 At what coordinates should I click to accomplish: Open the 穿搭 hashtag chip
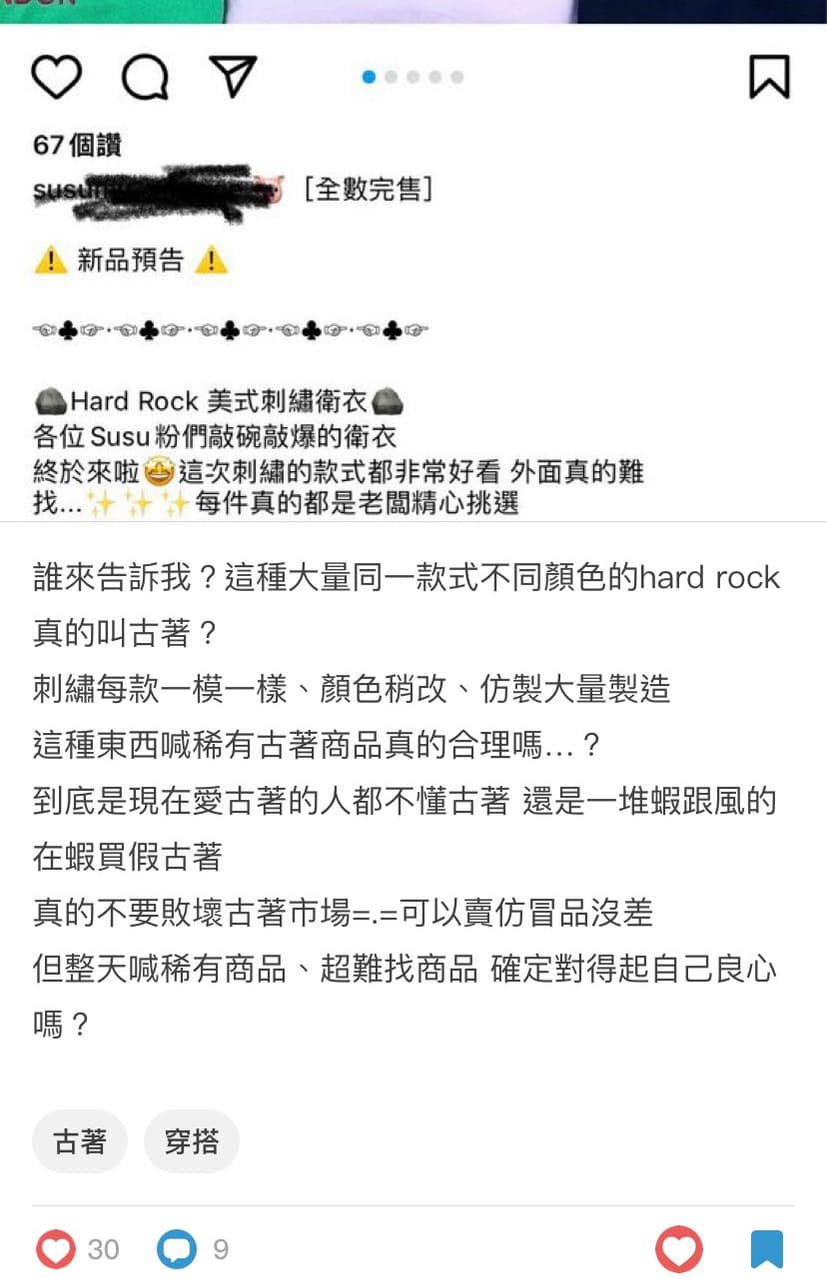pos(191,1141)
